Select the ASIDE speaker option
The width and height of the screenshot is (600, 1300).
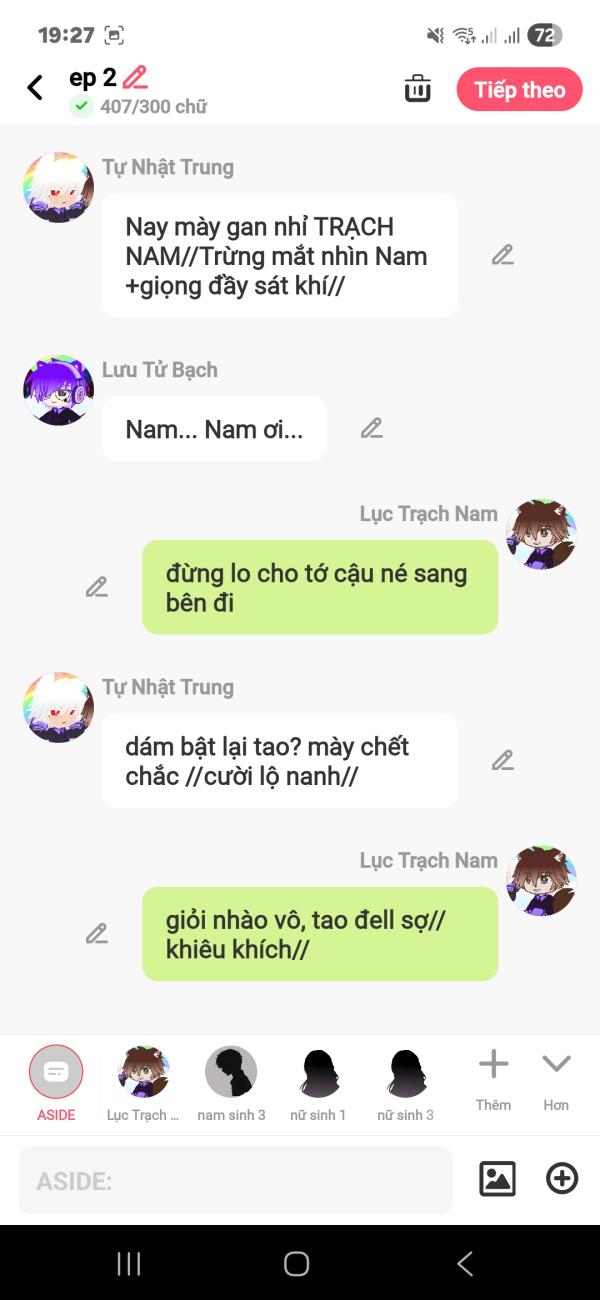point(56,1083)
